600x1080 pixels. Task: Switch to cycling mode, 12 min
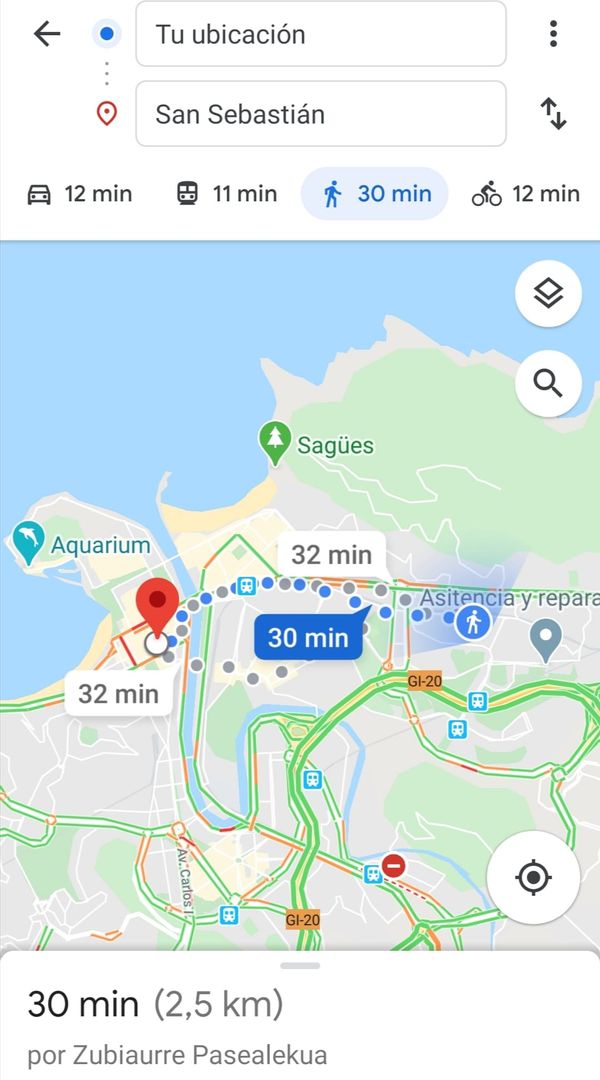[x=525, y=193]
